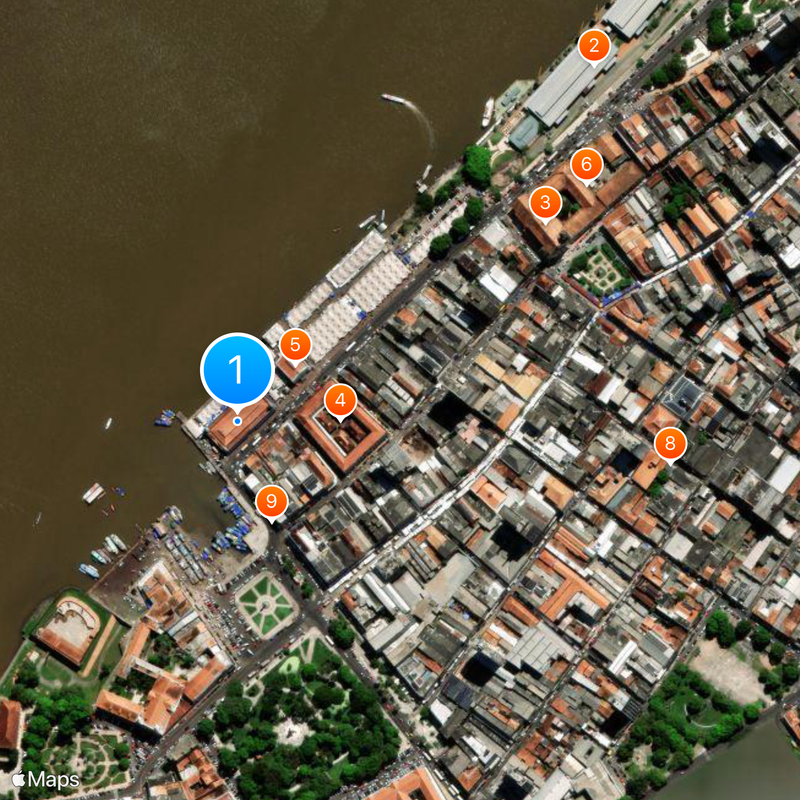Open the orange pin numbered 8
This screenshot has height=800, width=800.
pyautogui.click(x=670, y=443)
